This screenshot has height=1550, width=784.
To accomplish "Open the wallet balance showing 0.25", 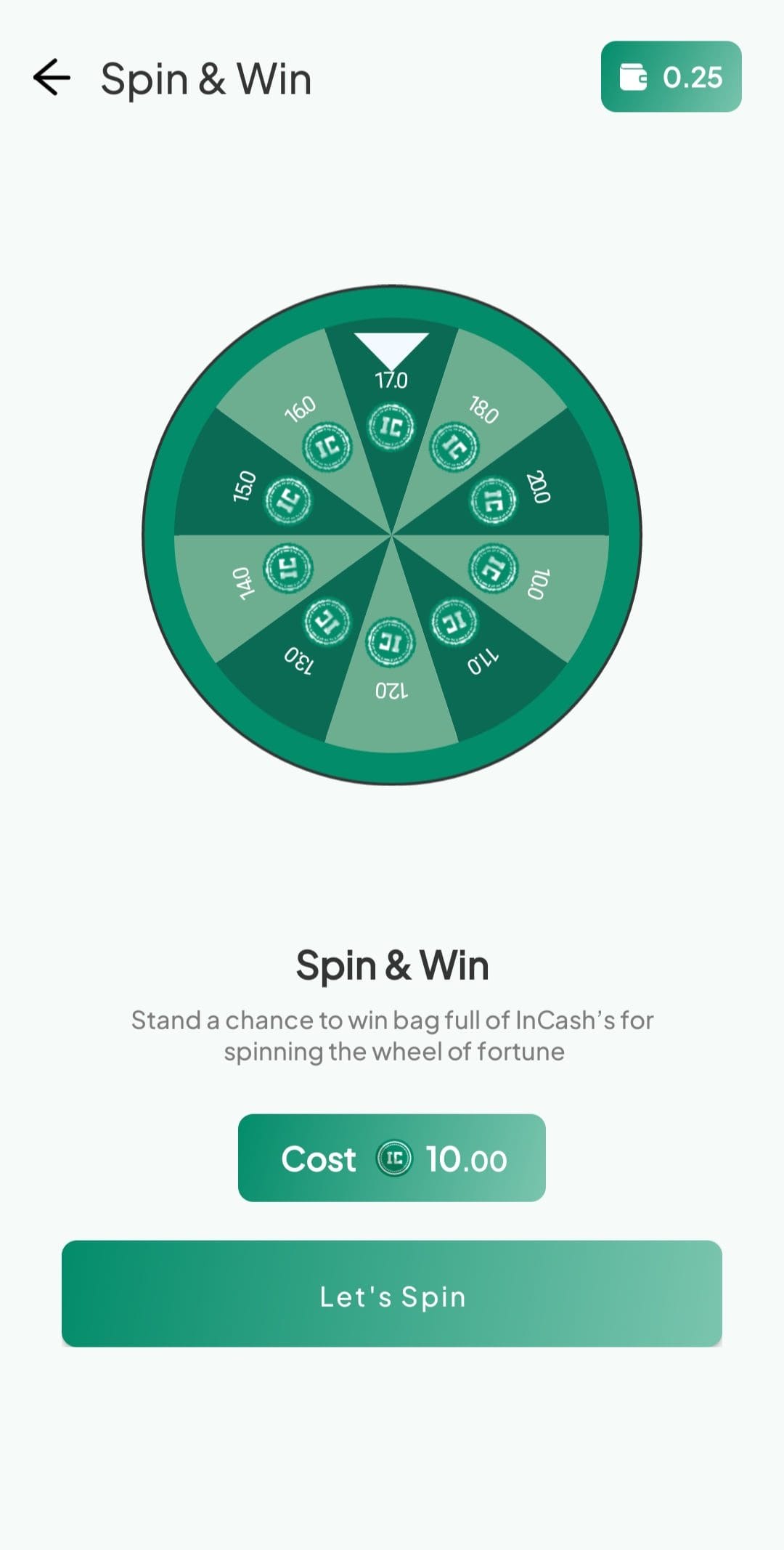I will point(671,76).
